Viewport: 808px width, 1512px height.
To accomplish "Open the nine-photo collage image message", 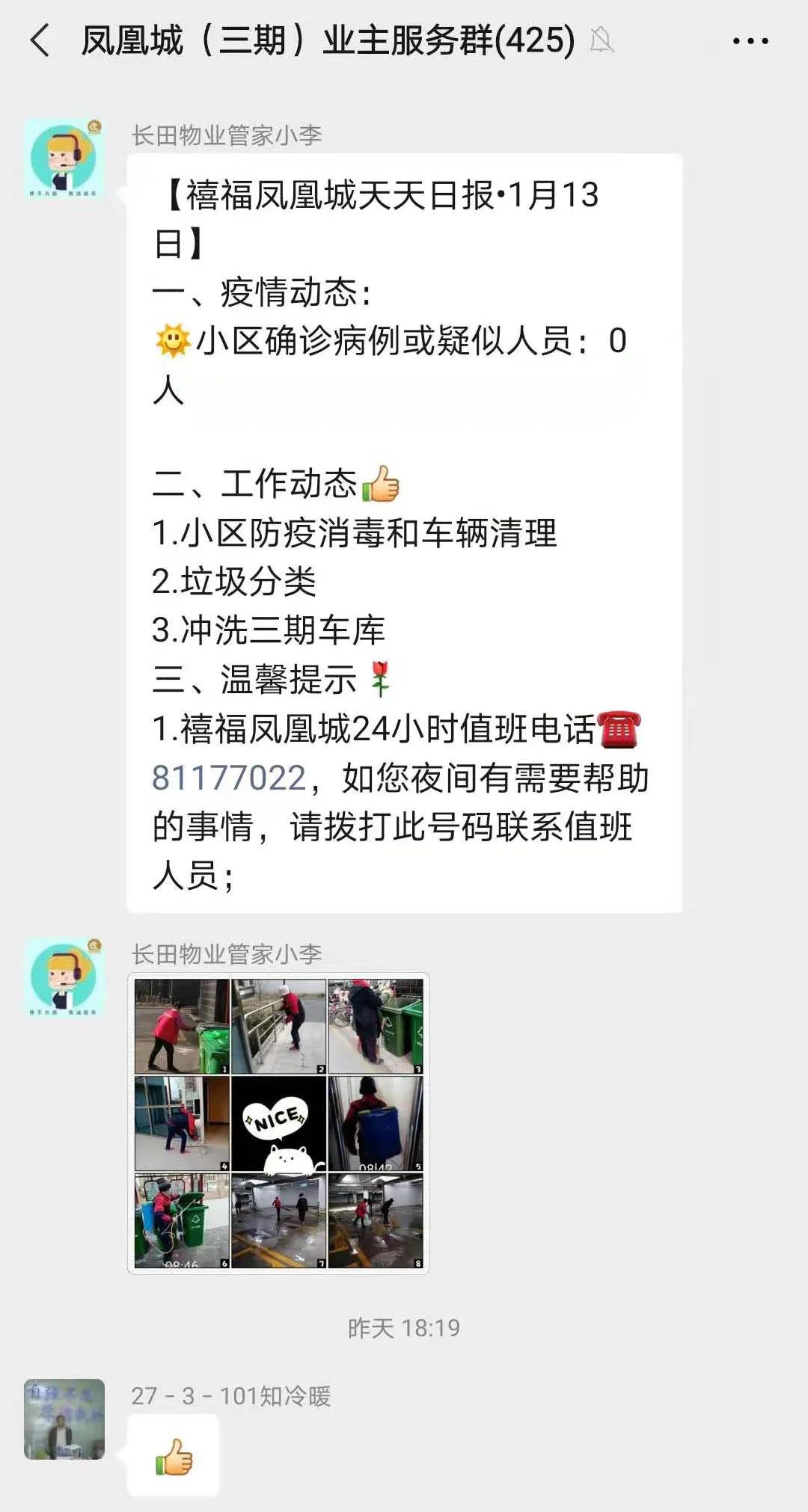I will point(278,1123).
